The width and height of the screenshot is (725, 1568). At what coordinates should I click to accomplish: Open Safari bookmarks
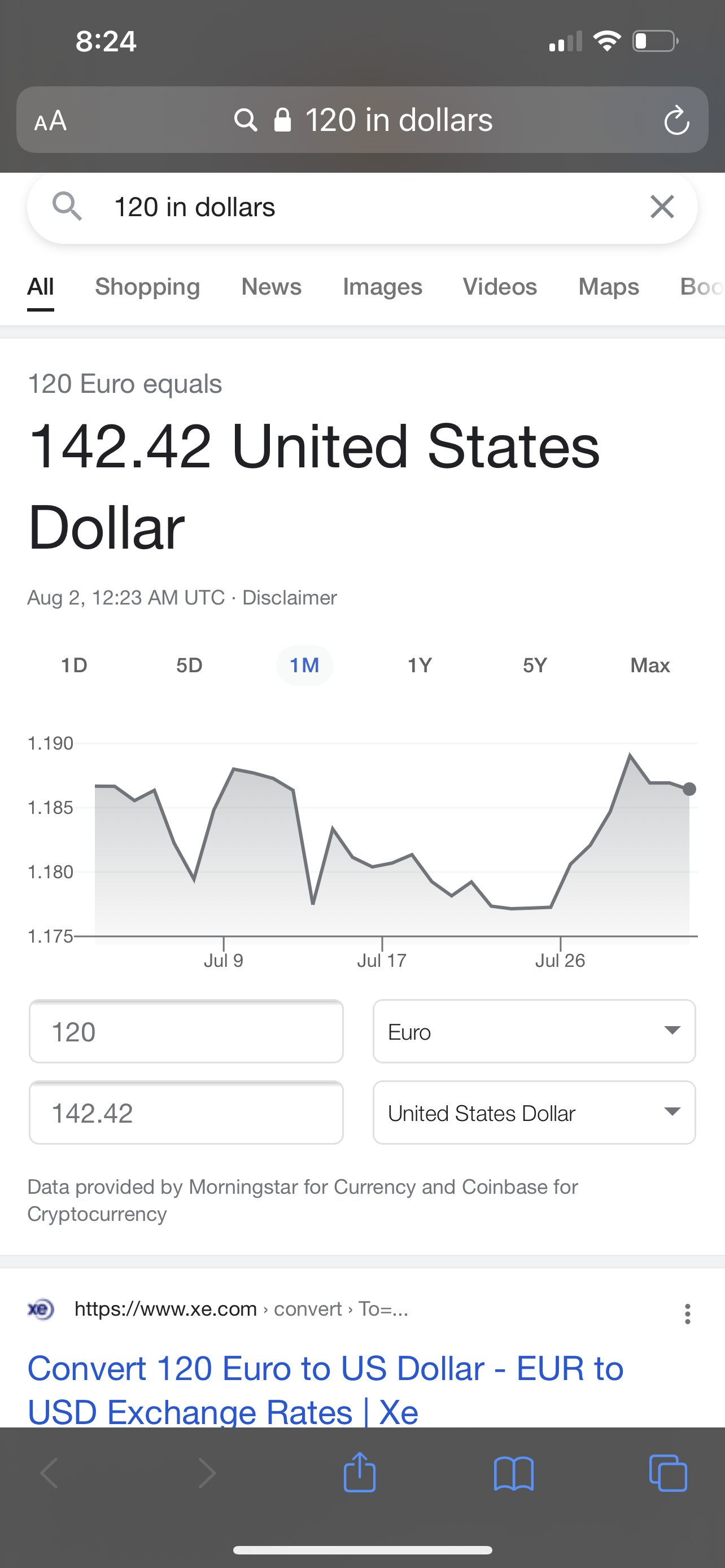514,1474
